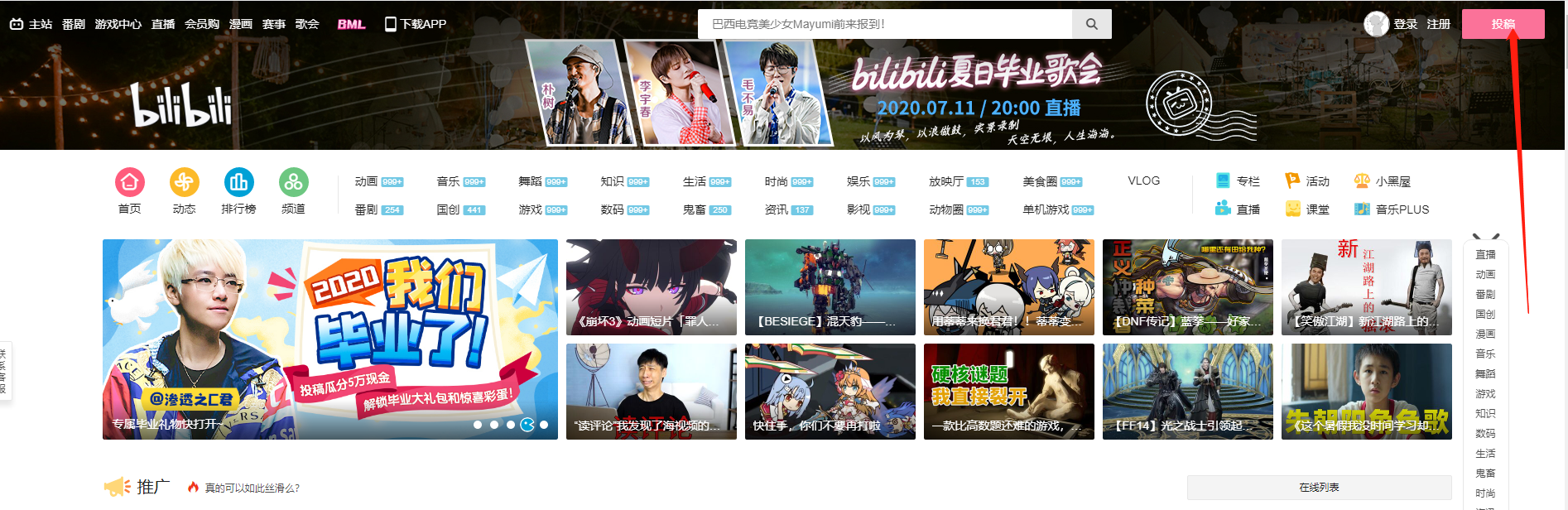Screen dimensions: 1568x510
Task: Open 游戏中心 in the top bar
Action: (118, 24)
